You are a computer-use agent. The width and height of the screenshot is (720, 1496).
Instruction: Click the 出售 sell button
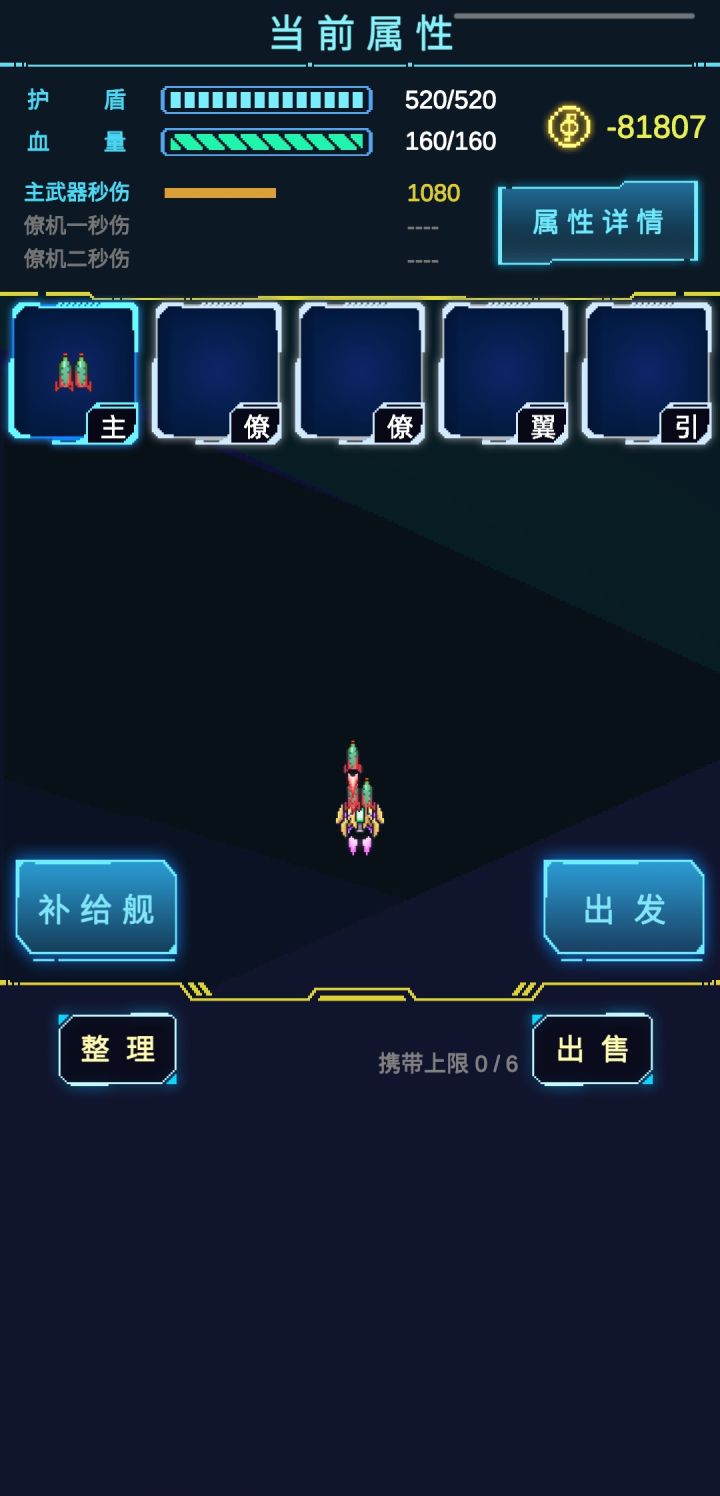[x=593, y=1050]
